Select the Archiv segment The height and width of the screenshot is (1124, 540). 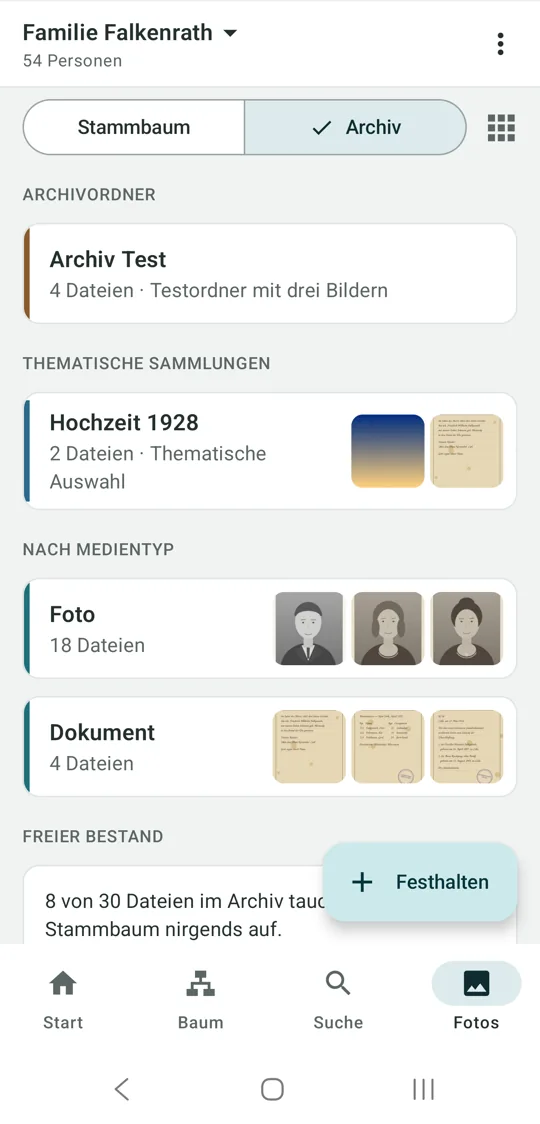pos(356,128)
